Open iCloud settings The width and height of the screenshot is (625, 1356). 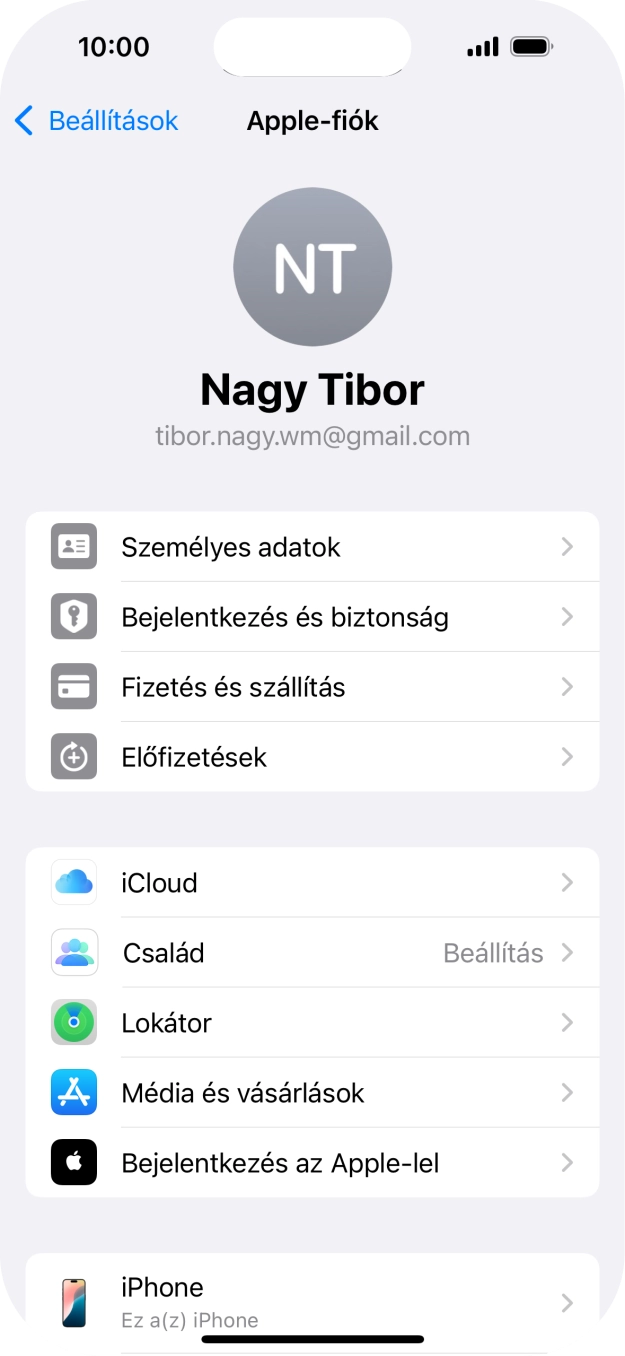pyautogui.click(x=312, y=883)
